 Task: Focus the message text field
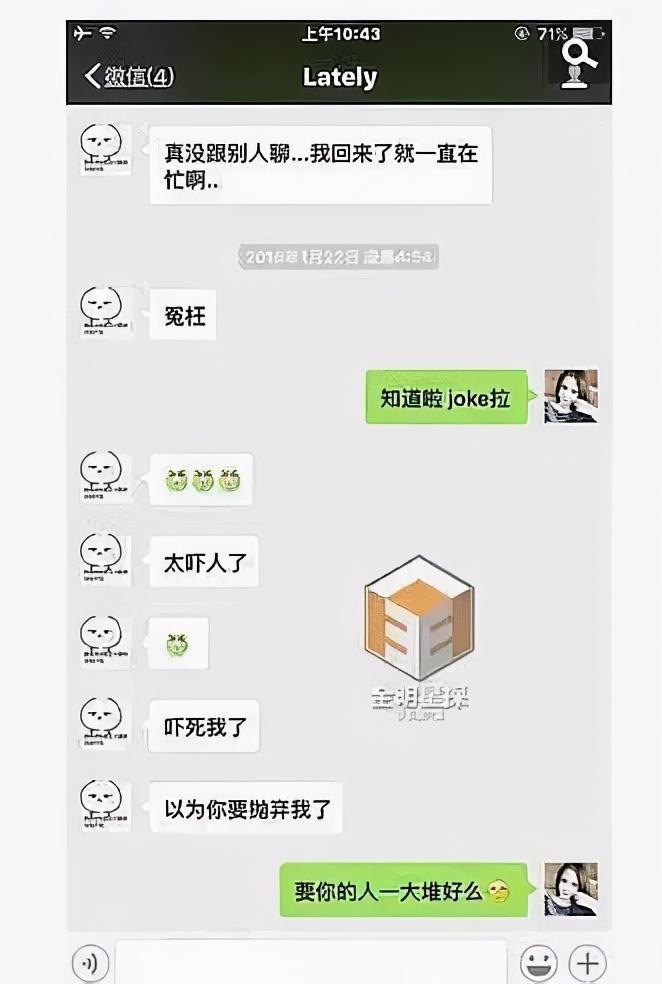click(x=311, y=964)
